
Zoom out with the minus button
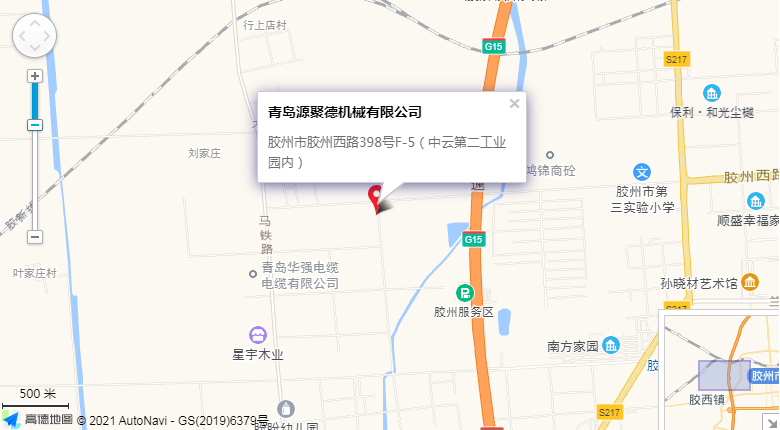pyautogui.click(x=35, y=237)
